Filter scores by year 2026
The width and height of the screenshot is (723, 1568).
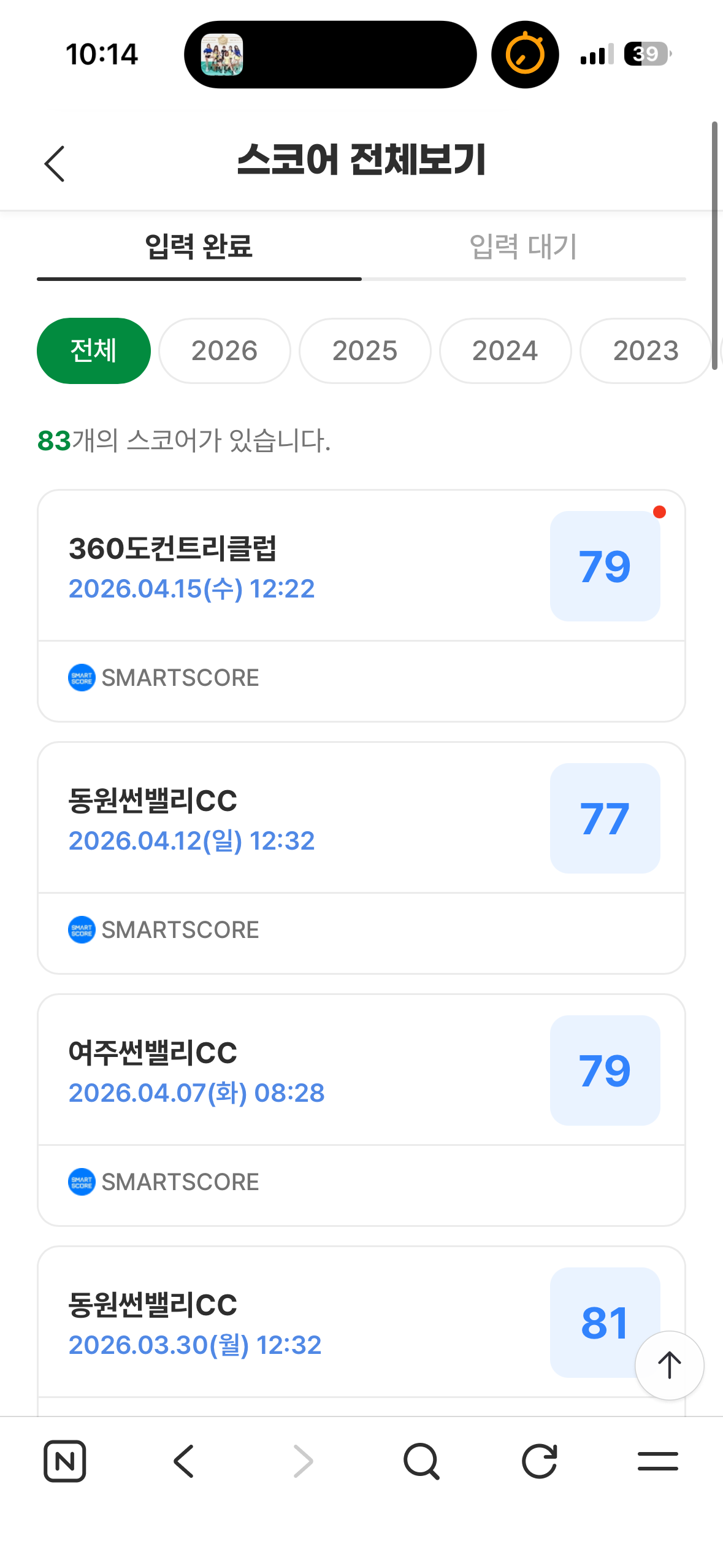(224, 351)
